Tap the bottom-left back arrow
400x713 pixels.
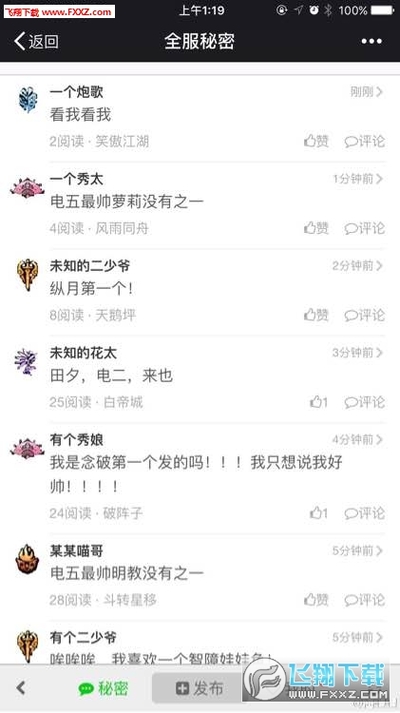tap(21, 688)
